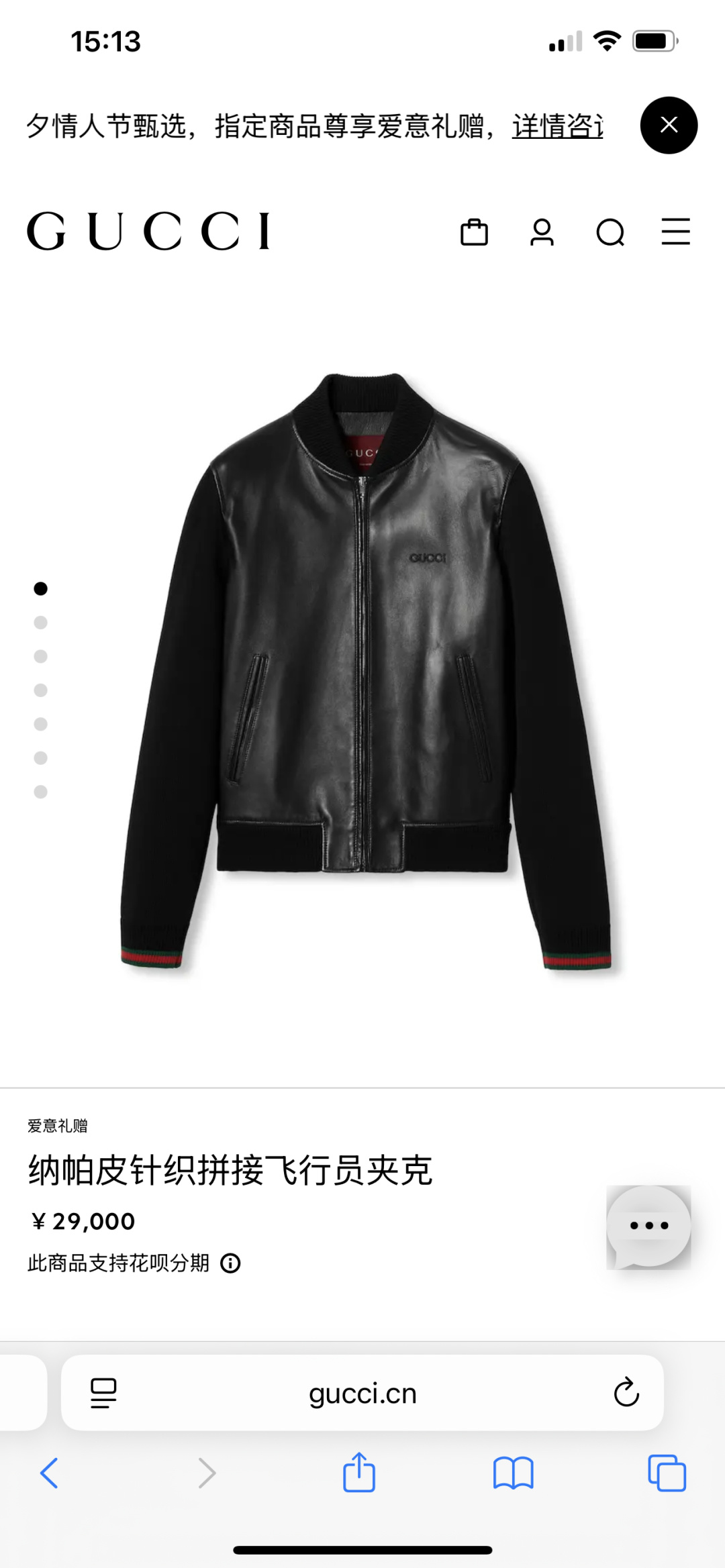This screenshot has width=725, height=1568.
Task: Open the hamburger menu
Action: click(675, 231)
